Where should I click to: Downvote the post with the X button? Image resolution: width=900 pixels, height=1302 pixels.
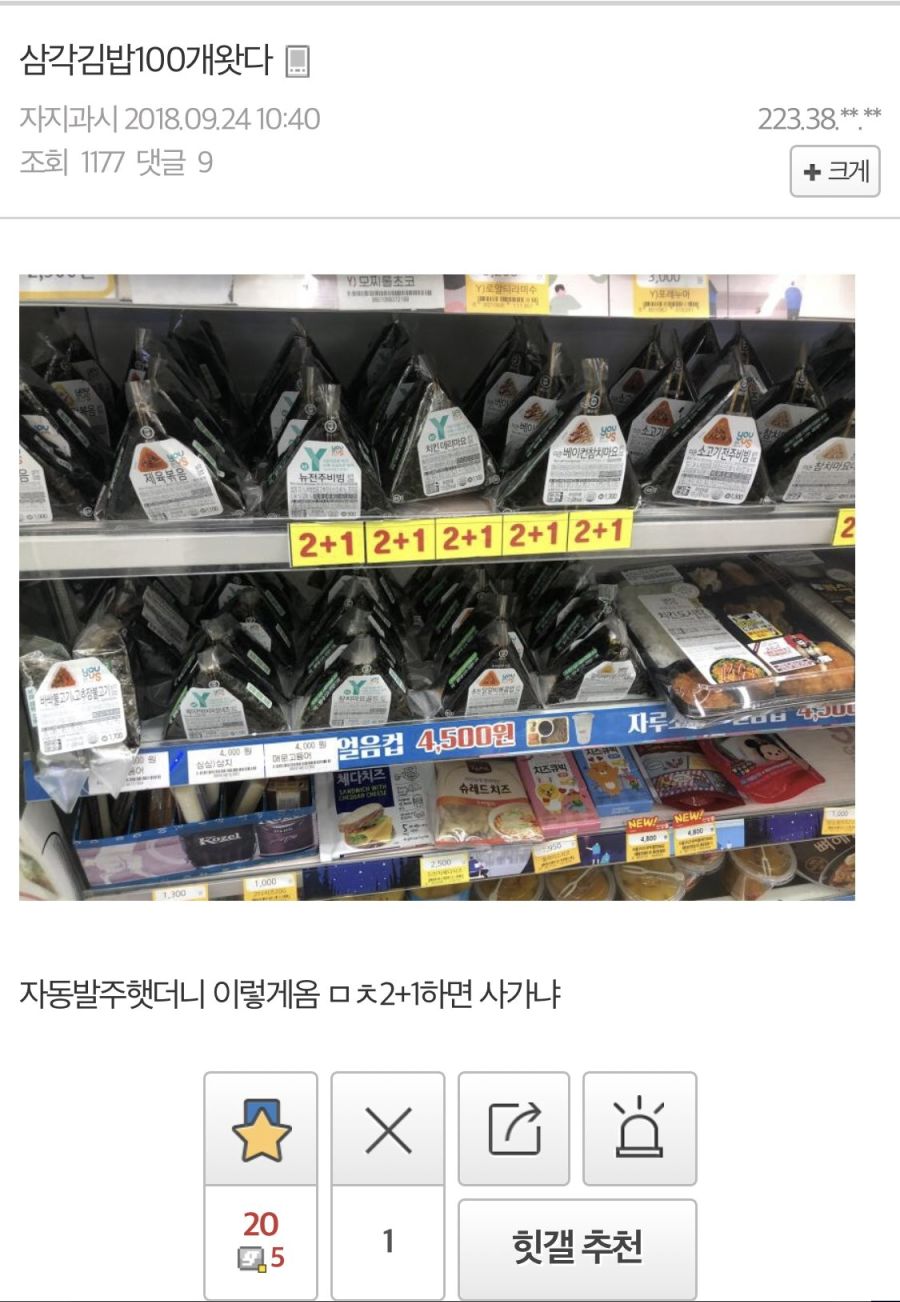tap(388, 1131)
